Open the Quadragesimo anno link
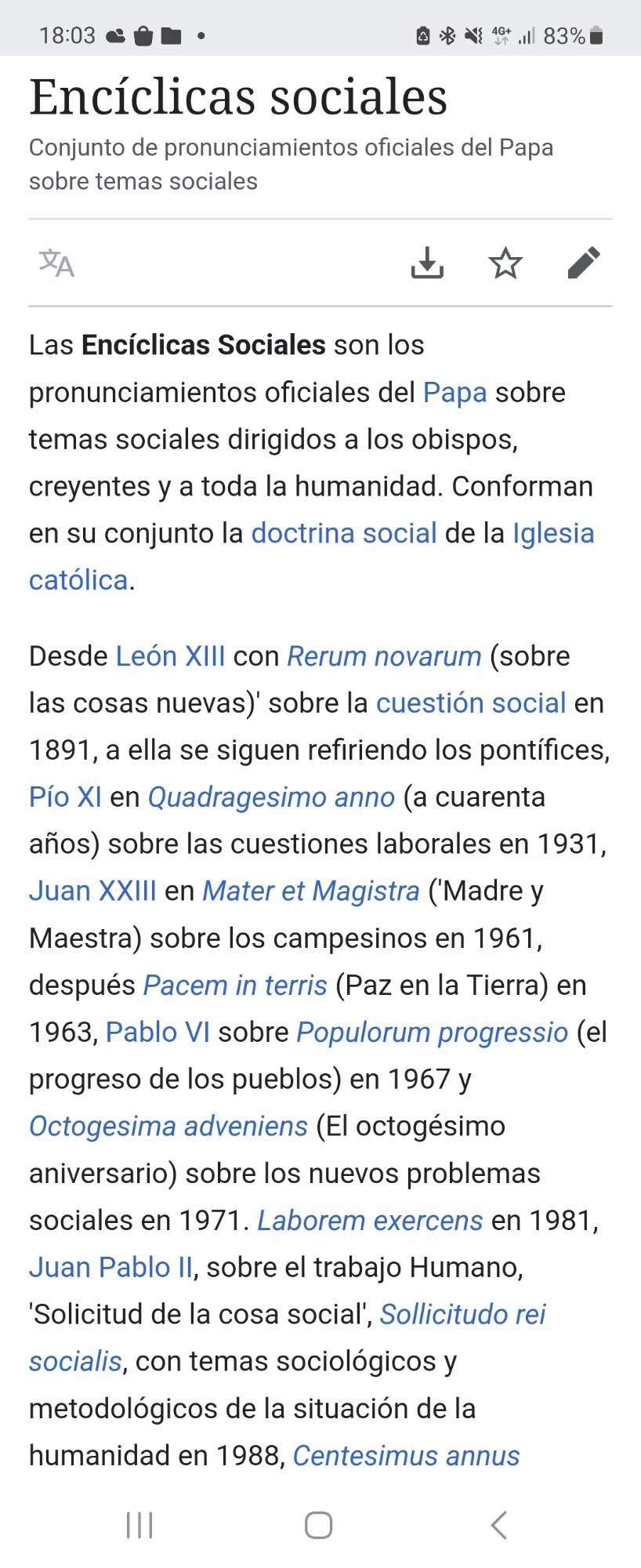Screen dimensions: 641x1568 pos(271,797)
